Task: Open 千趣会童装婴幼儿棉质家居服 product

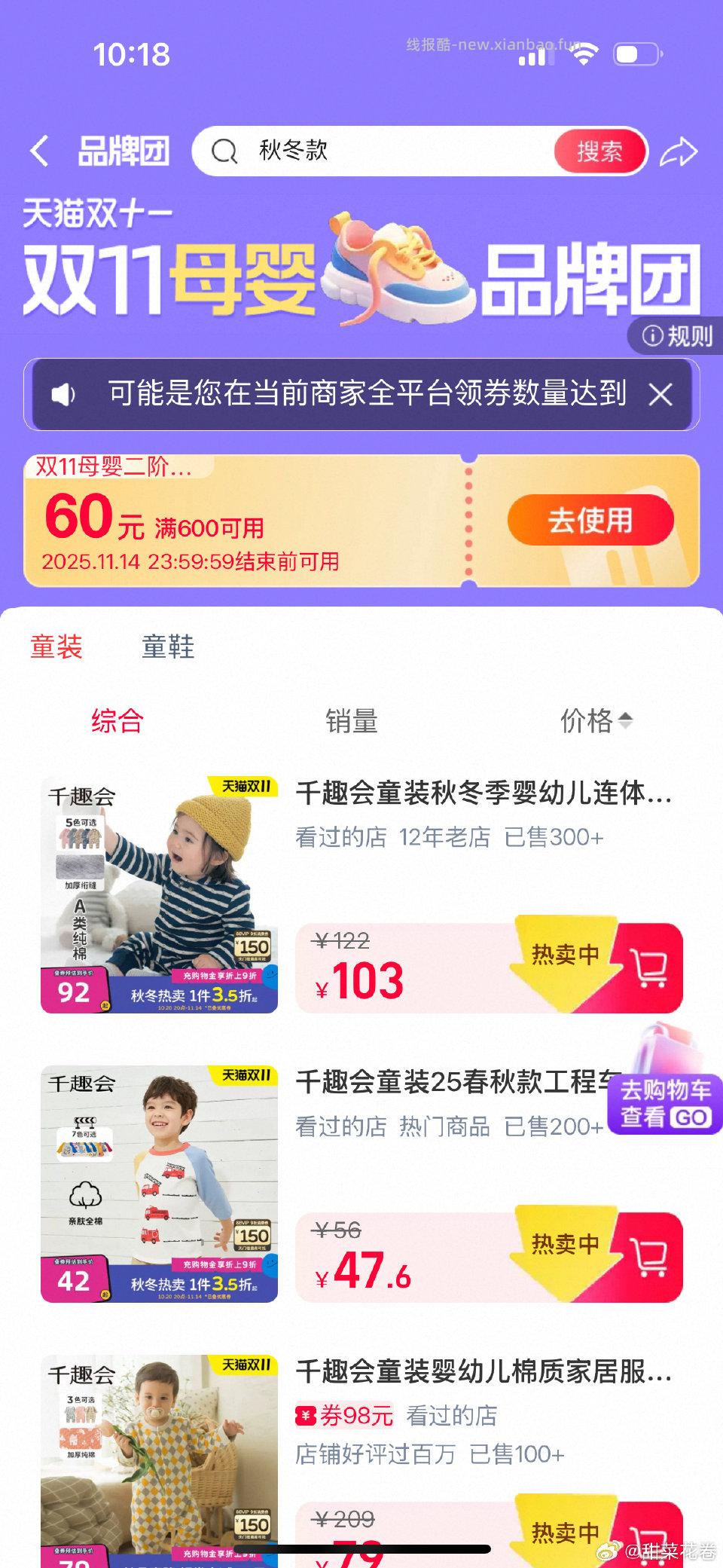Action: (483, 1371)
